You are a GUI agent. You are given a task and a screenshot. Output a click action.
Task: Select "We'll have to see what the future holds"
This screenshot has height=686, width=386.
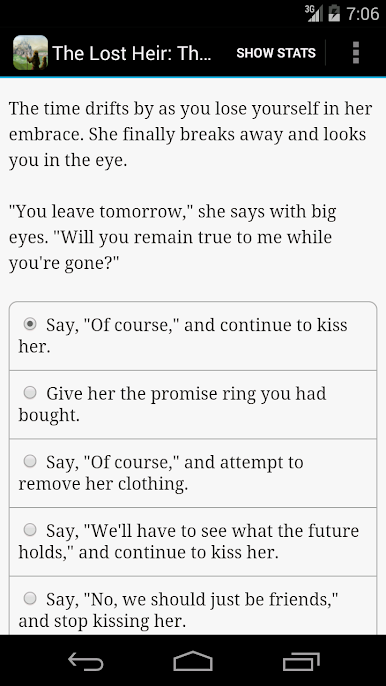[193, 542]
